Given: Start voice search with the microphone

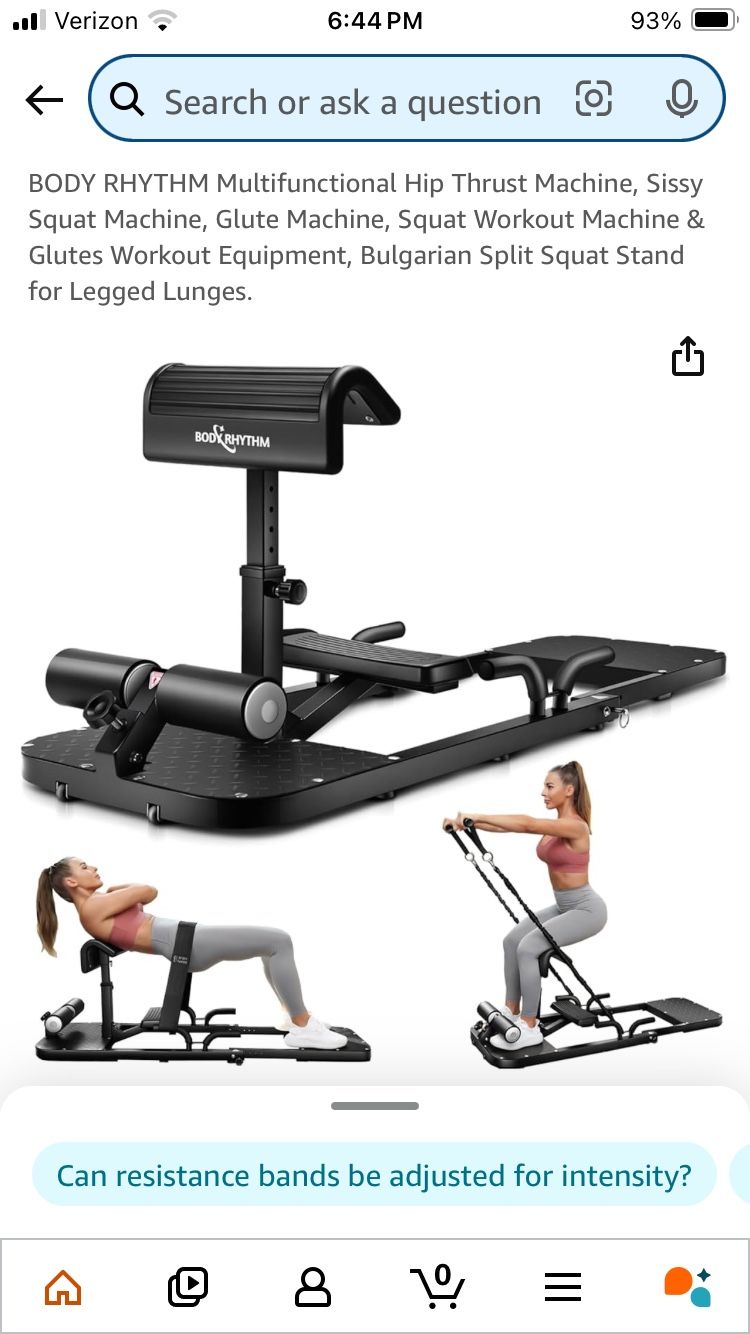Looking at the screenshot, I should click(682, 99).
